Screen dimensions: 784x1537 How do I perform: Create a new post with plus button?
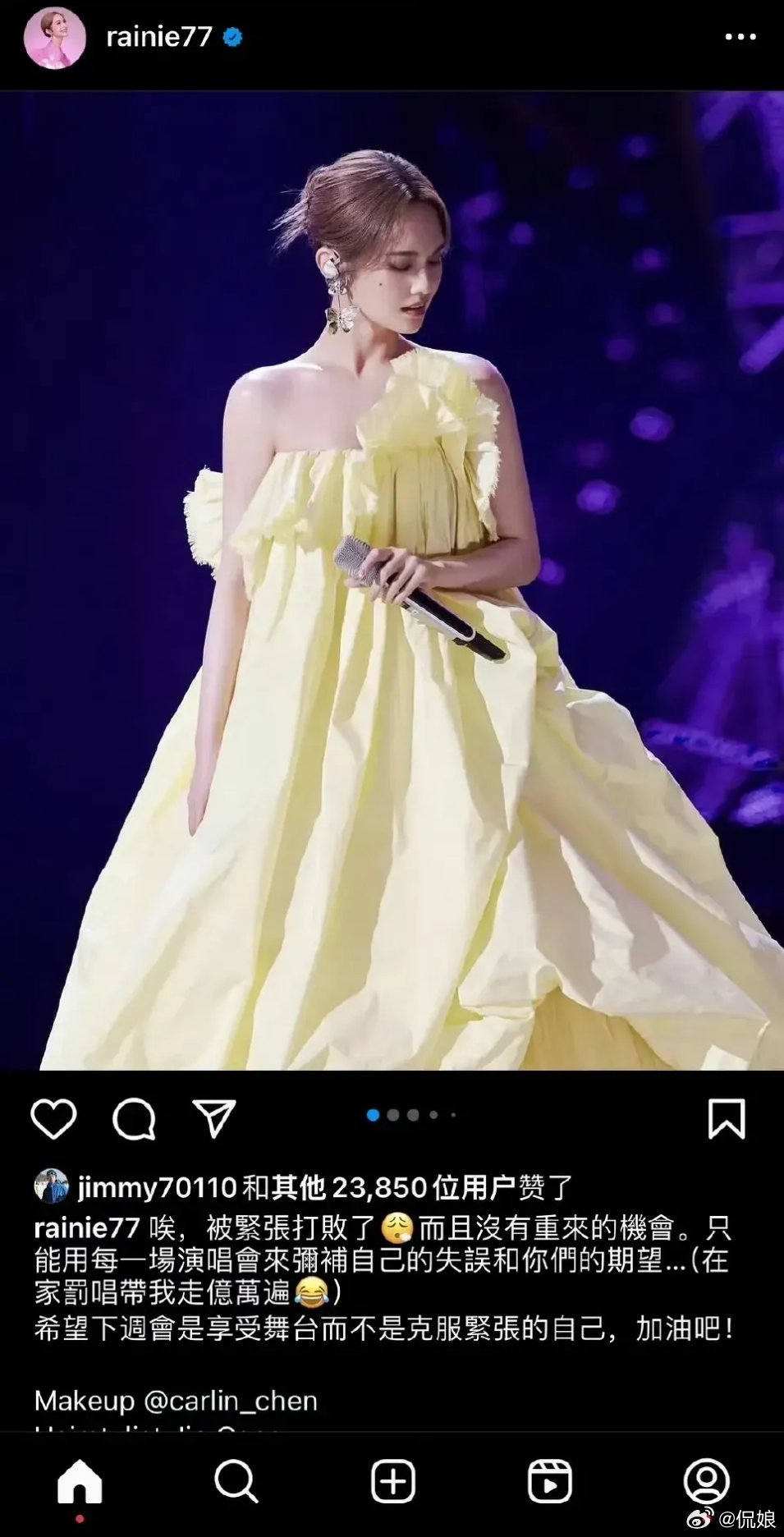(392, 1481)
